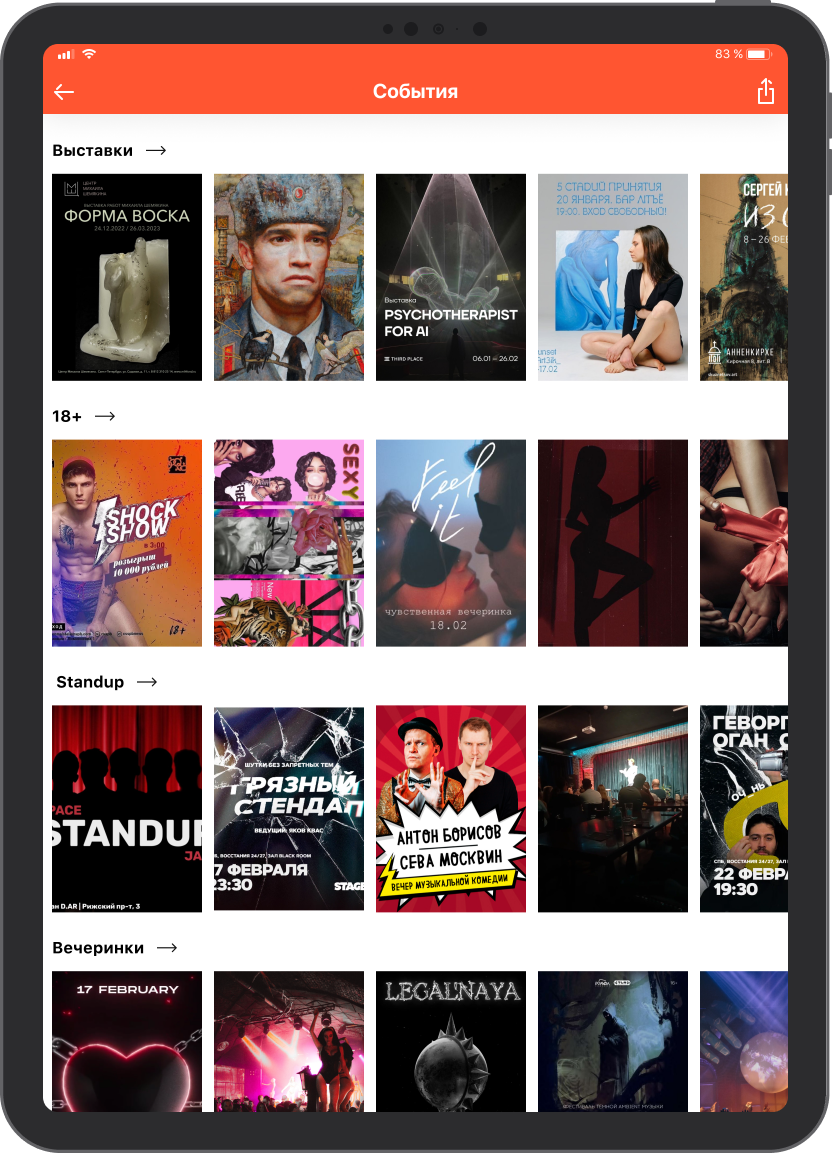The image size is (832, 1153).
Task: View the 5 стадий принятия exhibition
Action: click(613, 277)
